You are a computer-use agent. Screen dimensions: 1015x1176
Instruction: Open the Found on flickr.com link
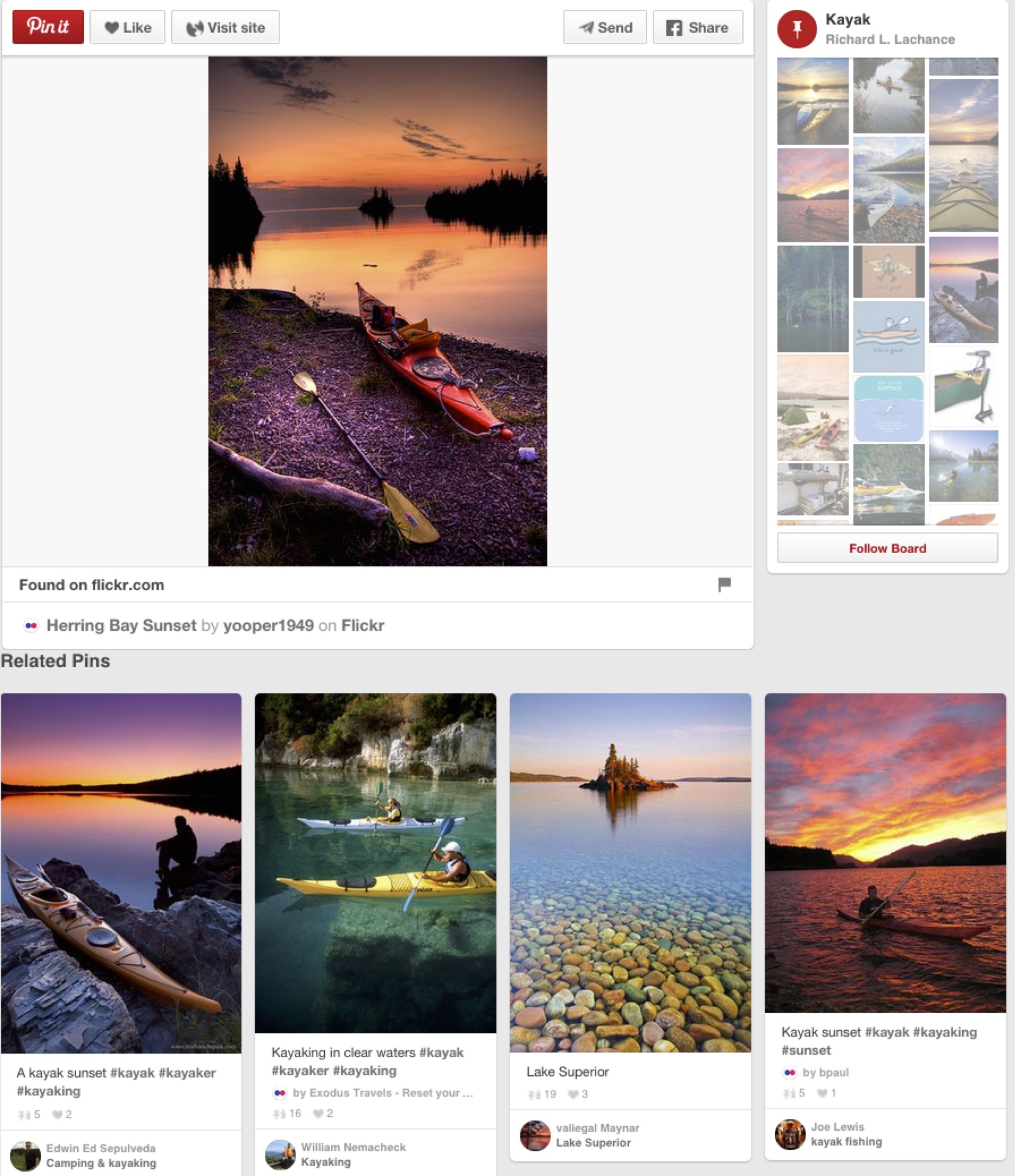point(92,585)
